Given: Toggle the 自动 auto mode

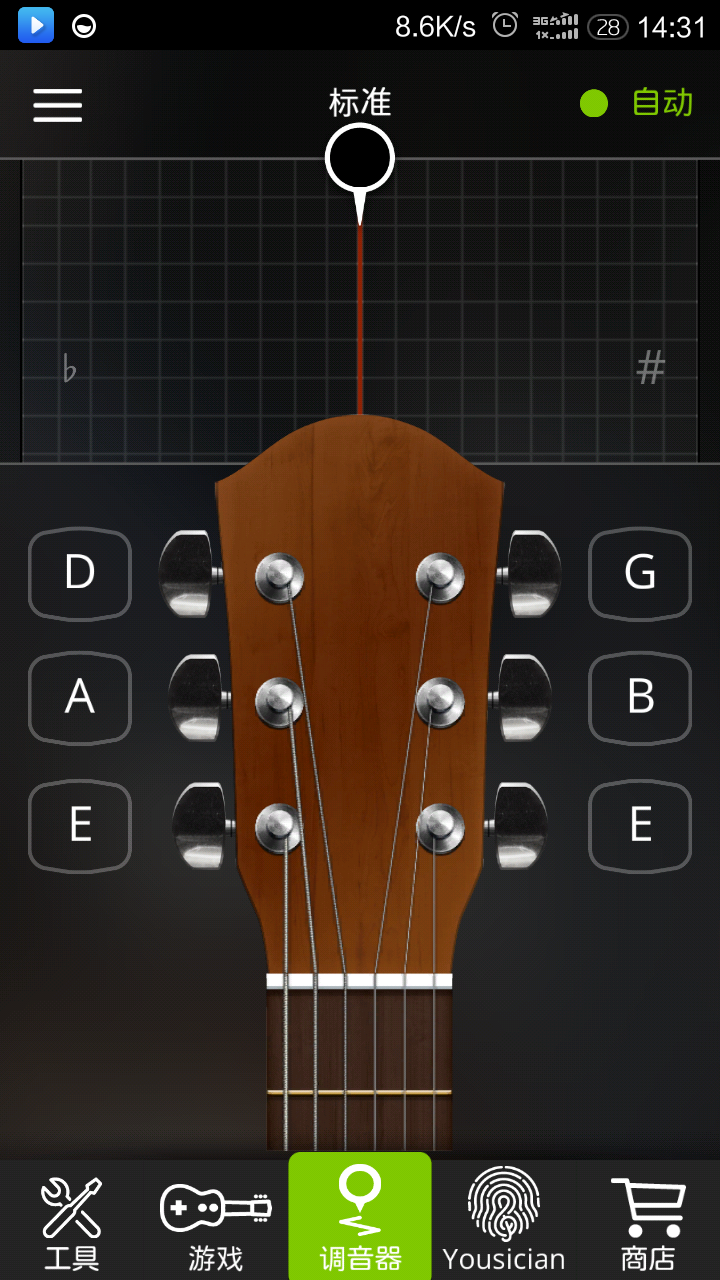Looking at the screenshot, I should point(638,103).
